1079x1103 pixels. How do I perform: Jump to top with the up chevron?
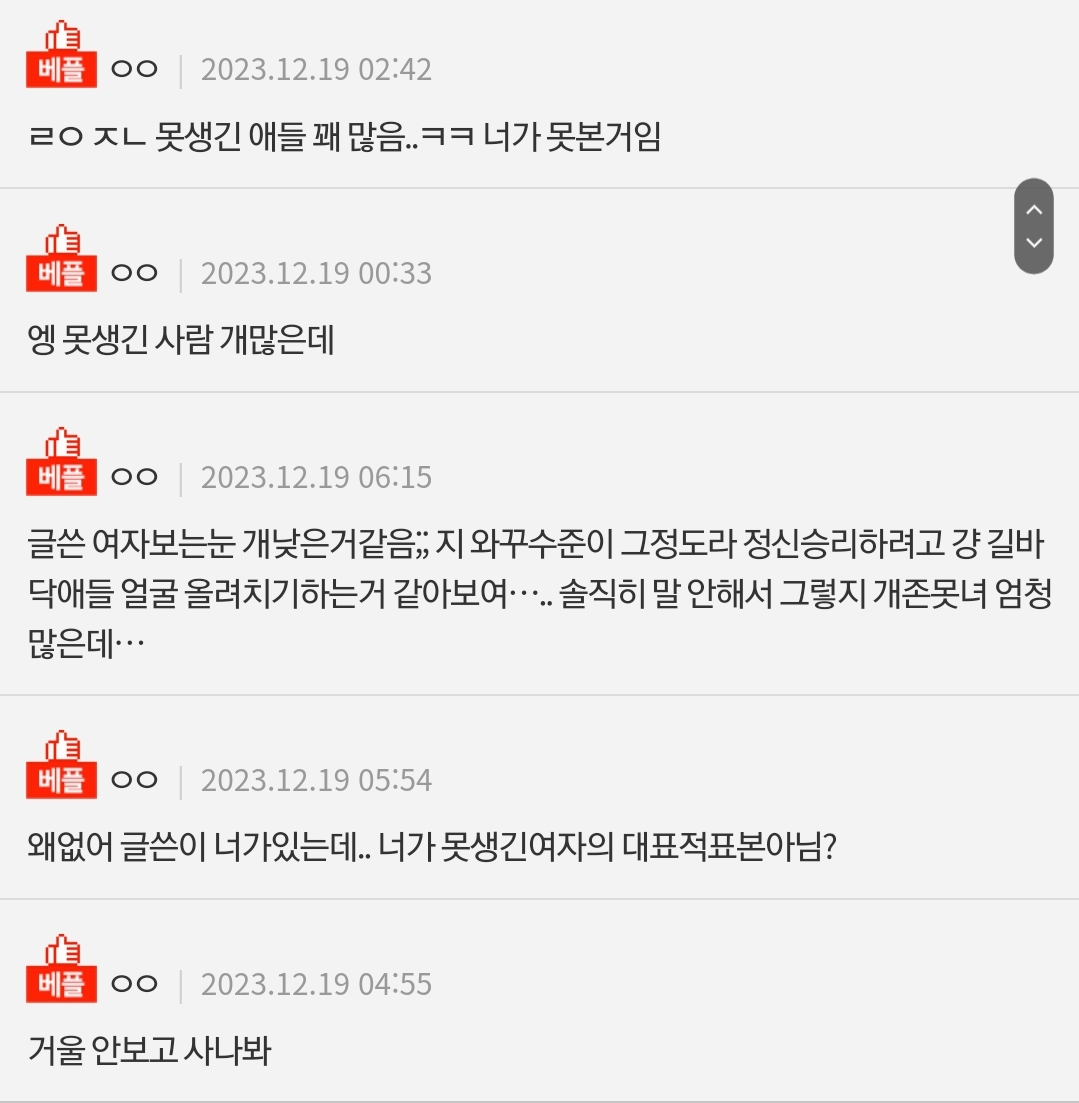[1034, 210]
